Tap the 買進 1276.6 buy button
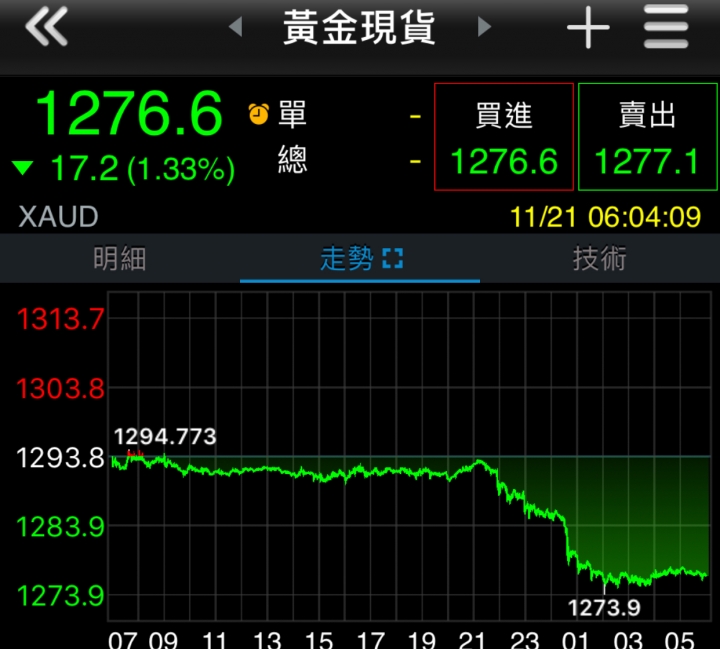720x649 pixels. tap(504, 137)
